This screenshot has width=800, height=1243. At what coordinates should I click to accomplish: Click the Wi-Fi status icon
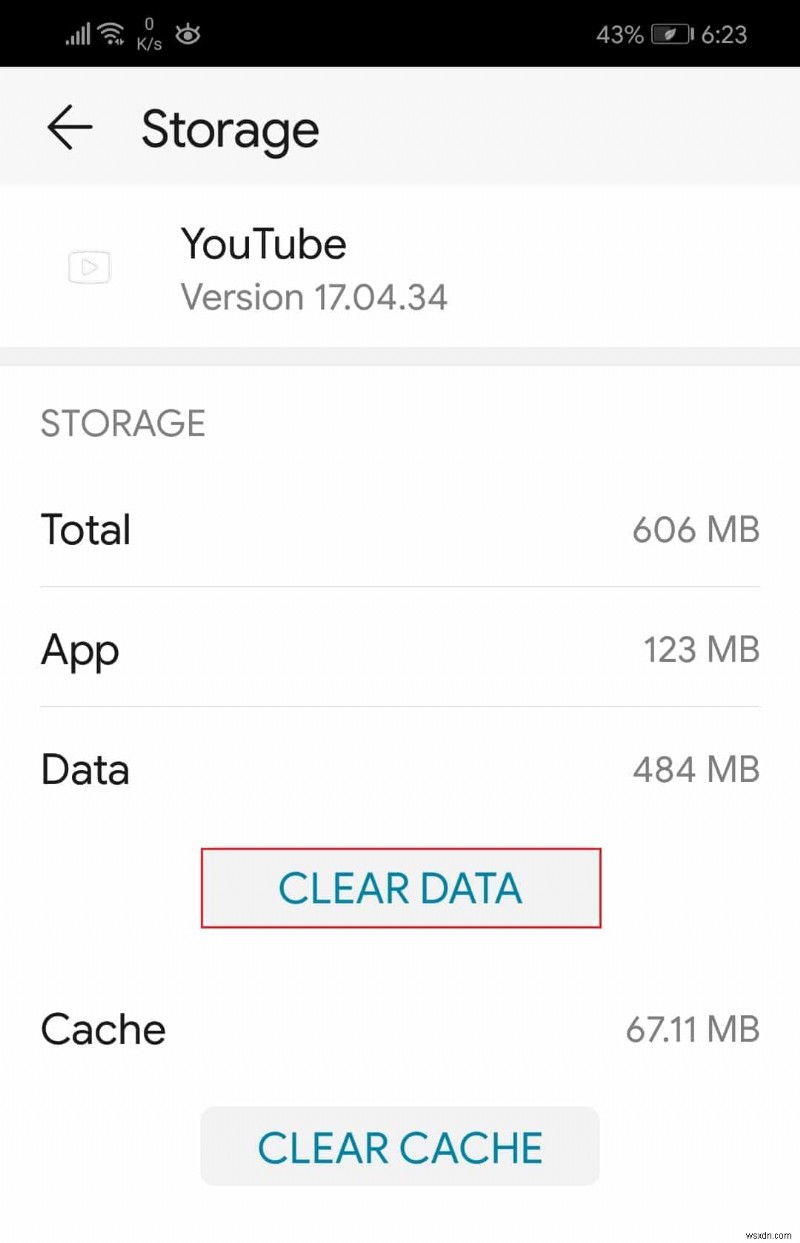pyautogui.click(x=112, y=30)
